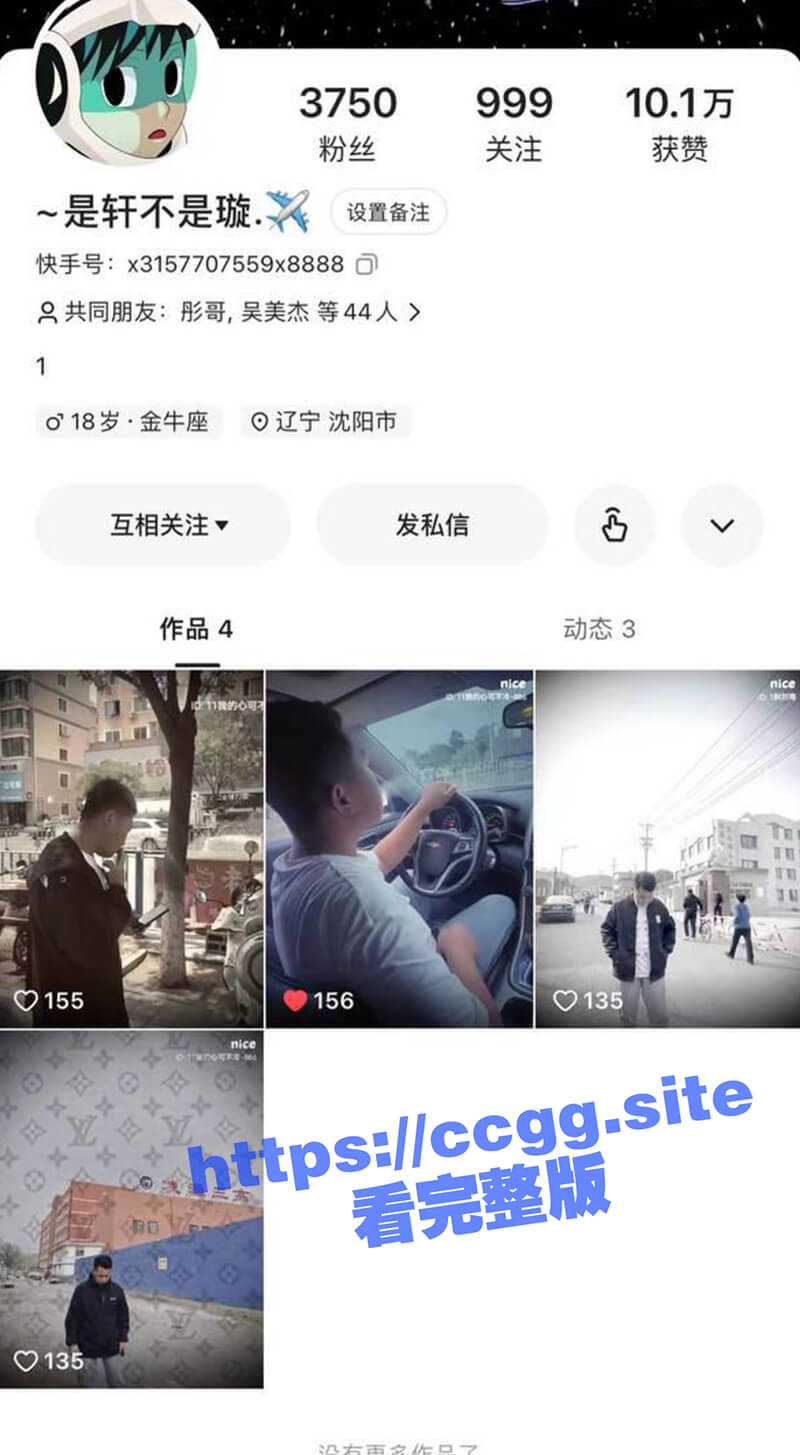Switch to the 作品 4 tab
Screen dimensions: 800x1455
coord(197,629)
